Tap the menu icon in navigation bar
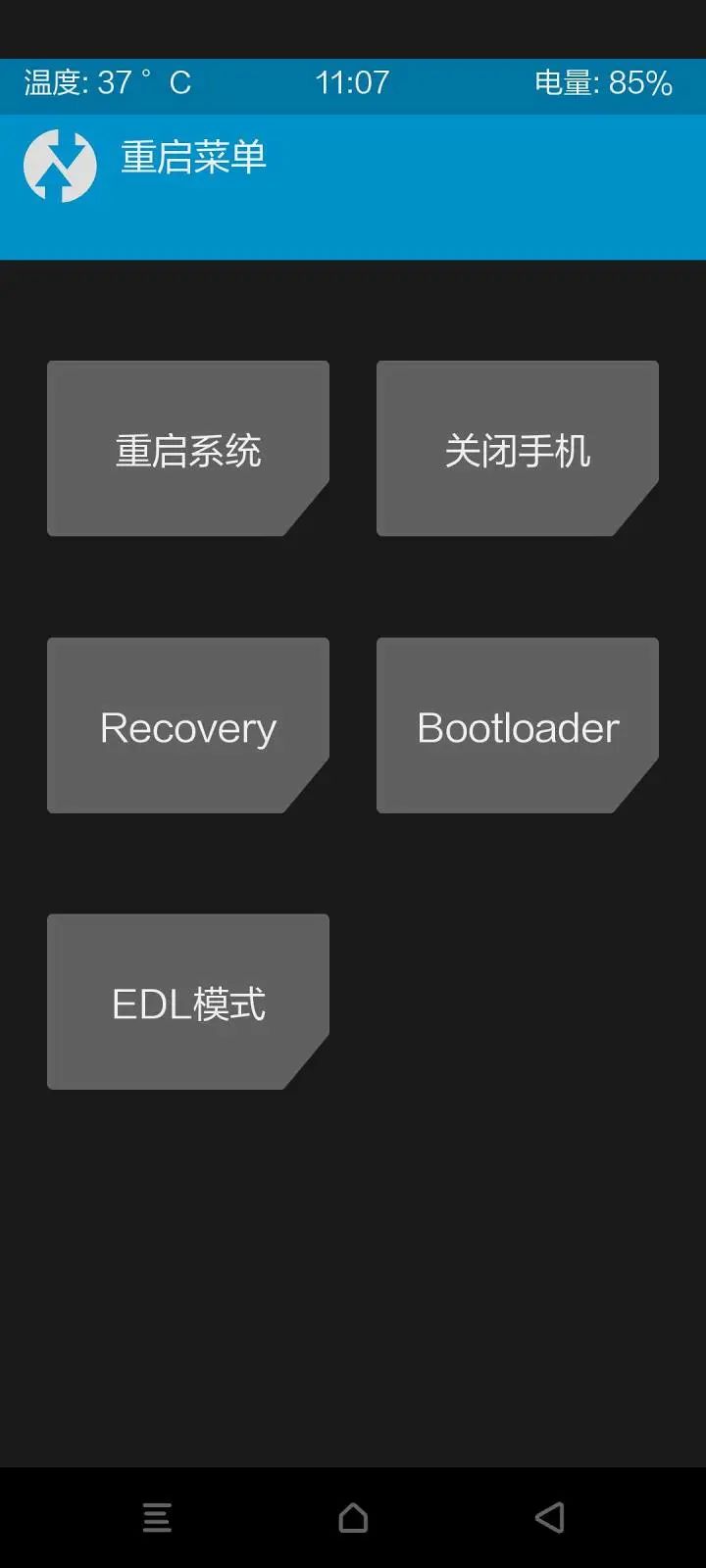Screen dimensions: 706x1568 [157, 1517]
